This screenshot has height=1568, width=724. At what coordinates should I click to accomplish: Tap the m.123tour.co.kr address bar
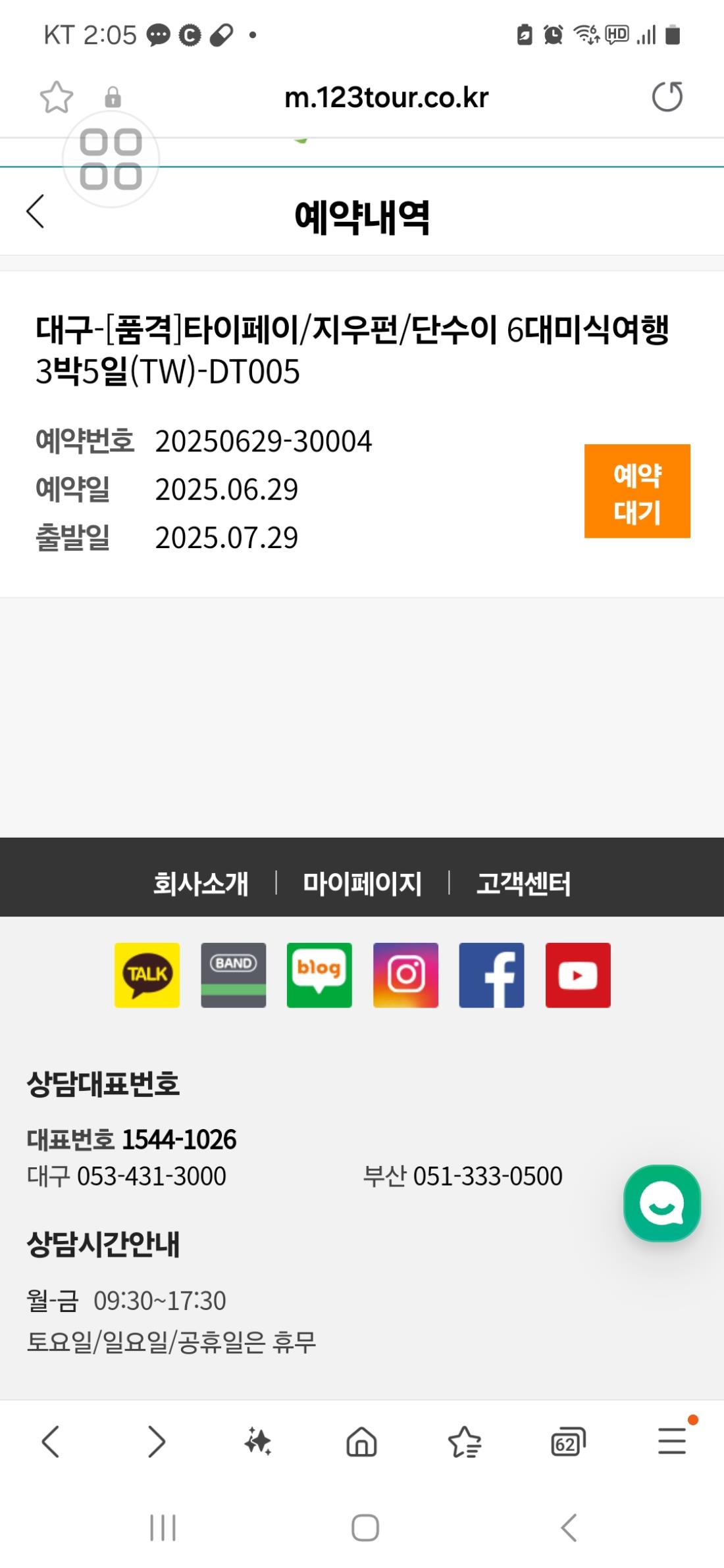point(386,97)
